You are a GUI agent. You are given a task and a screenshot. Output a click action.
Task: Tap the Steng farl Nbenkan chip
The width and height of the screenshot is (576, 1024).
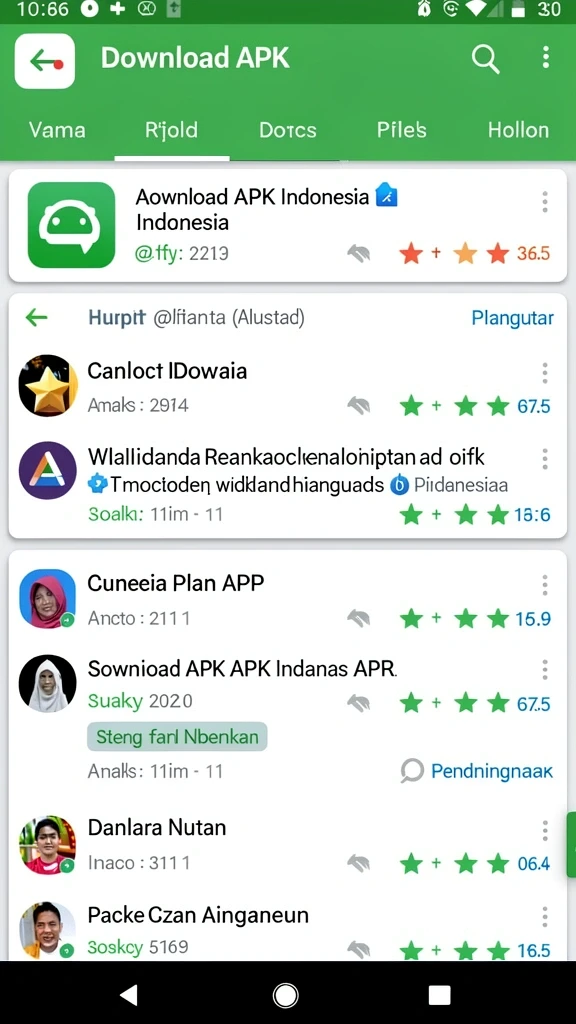tap(177, 737)
